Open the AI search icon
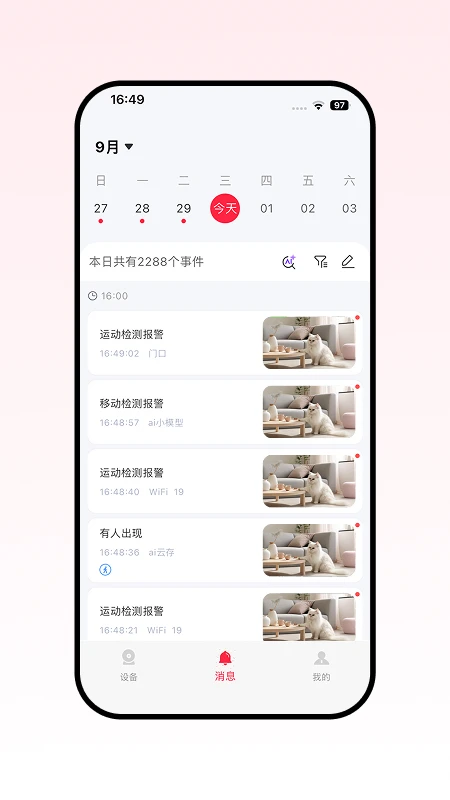 click(289, 262)
